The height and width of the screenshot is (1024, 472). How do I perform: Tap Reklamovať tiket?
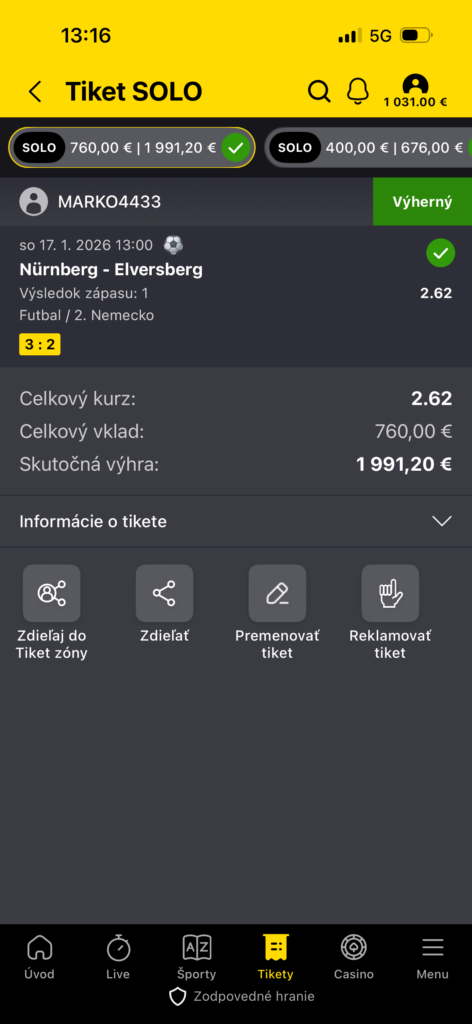coord(390,613)
